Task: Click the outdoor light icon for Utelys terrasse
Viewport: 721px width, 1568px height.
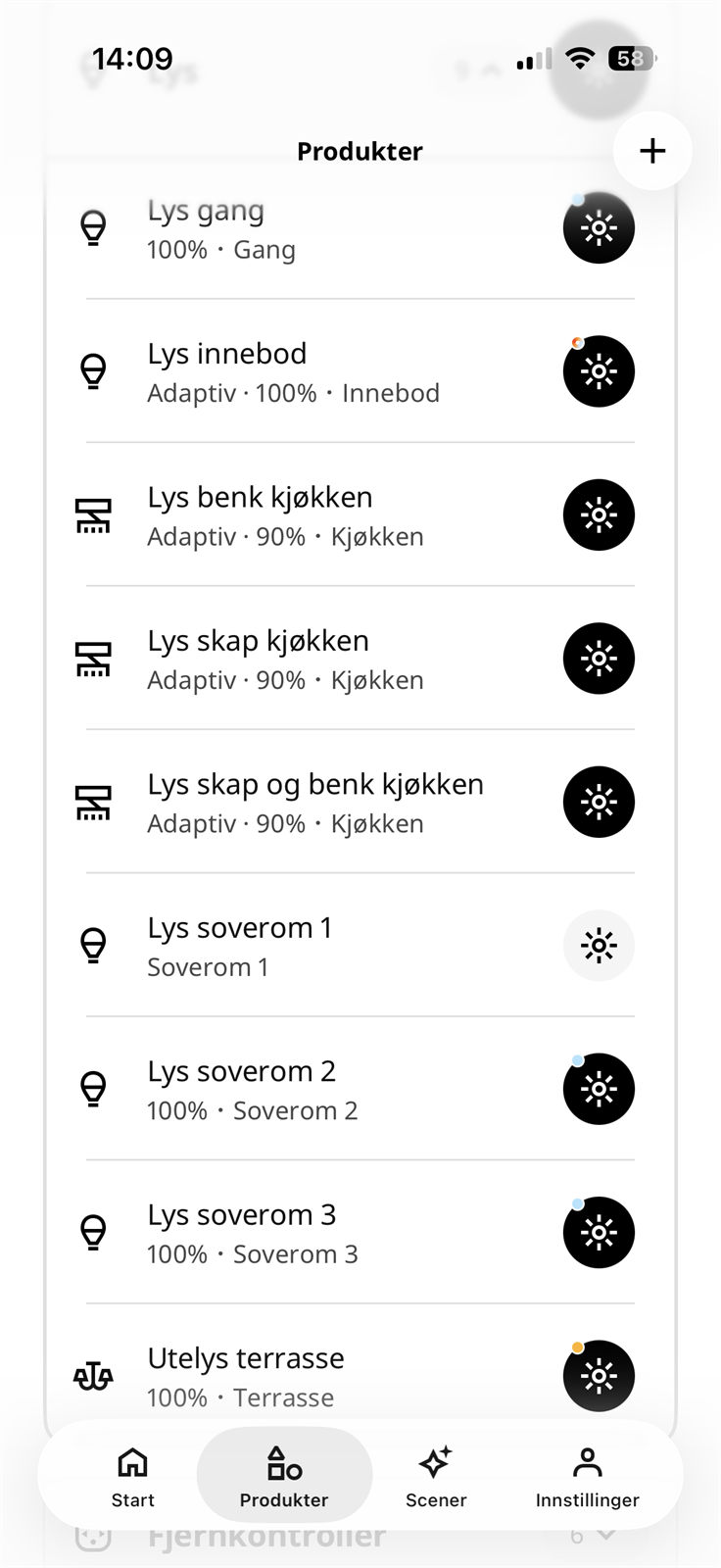Action: click(94, 1376)
